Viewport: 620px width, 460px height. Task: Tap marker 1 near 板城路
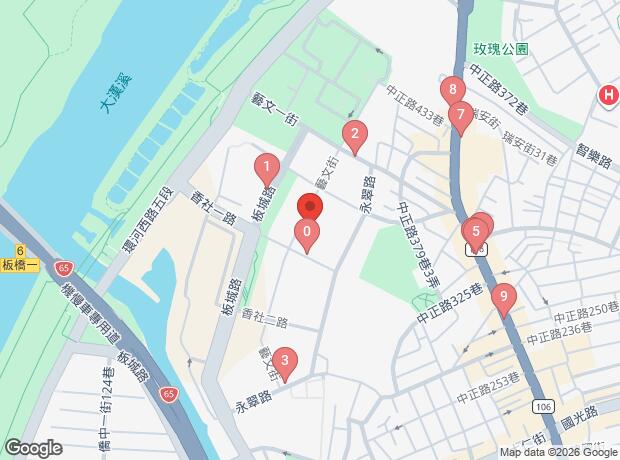(x=266, y=167)
